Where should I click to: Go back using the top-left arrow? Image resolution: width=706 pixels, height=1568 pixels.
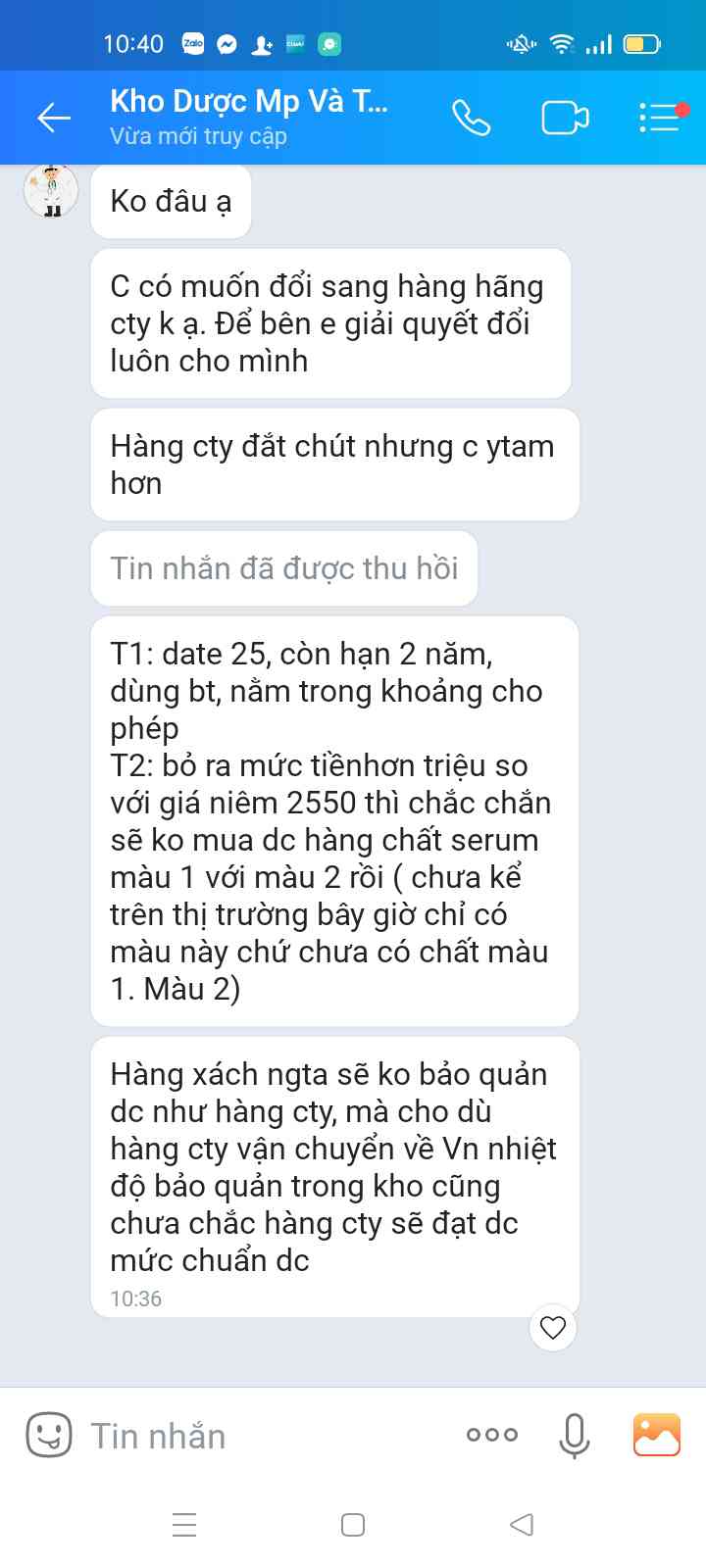[54, 118]
